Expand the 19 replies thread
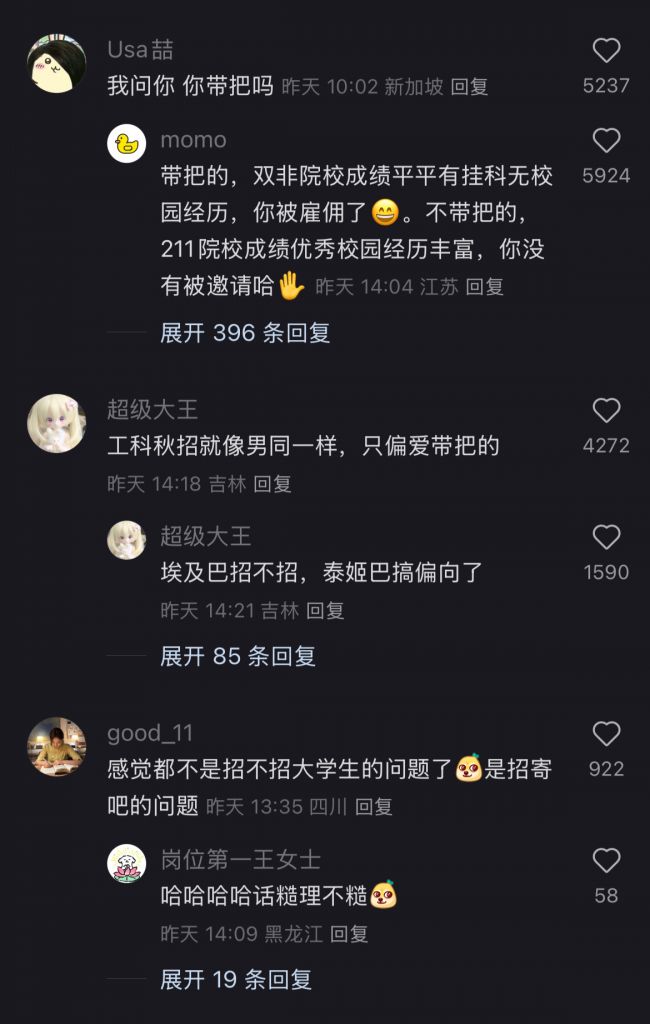The height and width of the screenshot is (1024, 650). 236,979
